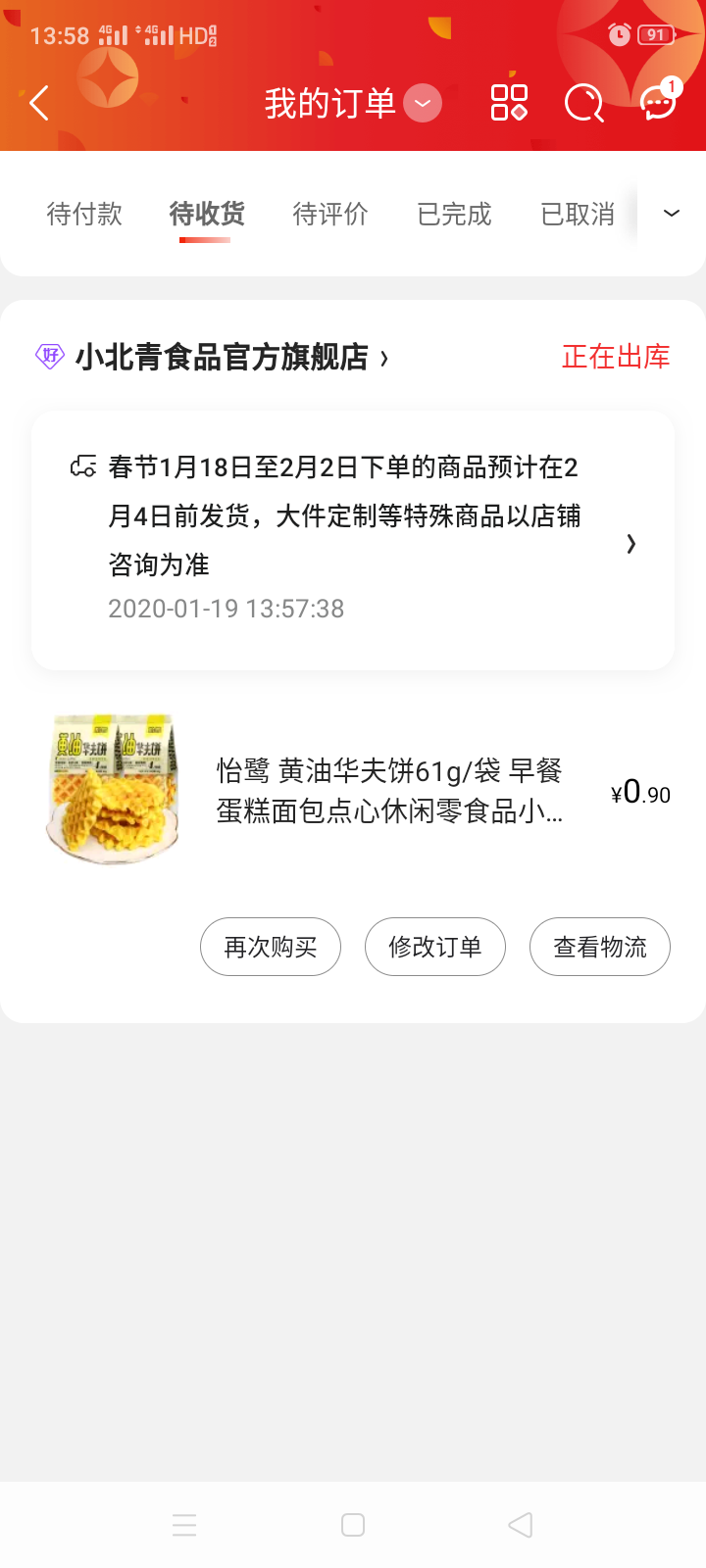Open shipping notice details via right arrow
Image resolution: width=706 pixels, height=1568 pixels.
631,543
